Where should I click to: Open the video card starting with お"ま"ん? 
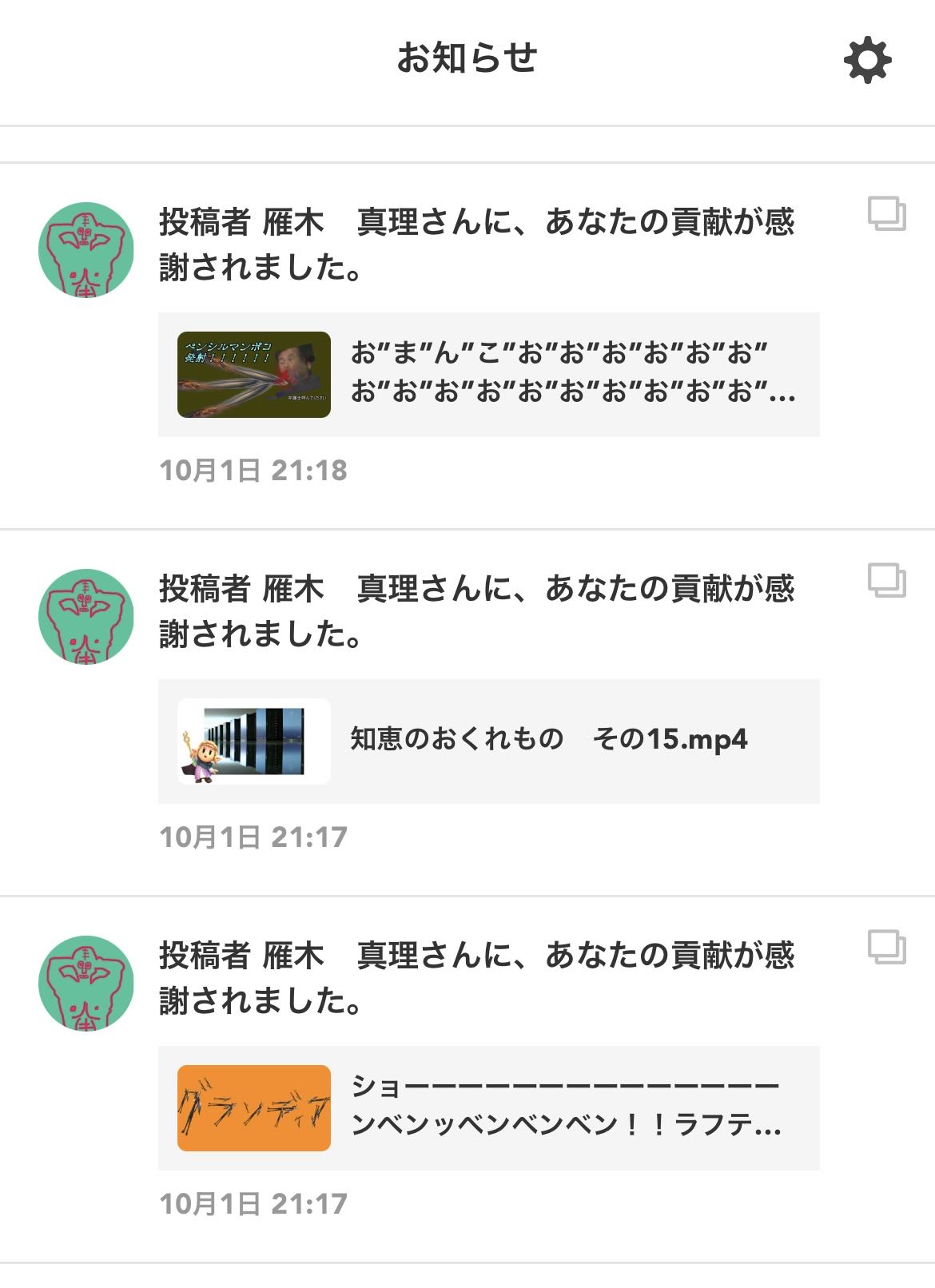(488, 374)
